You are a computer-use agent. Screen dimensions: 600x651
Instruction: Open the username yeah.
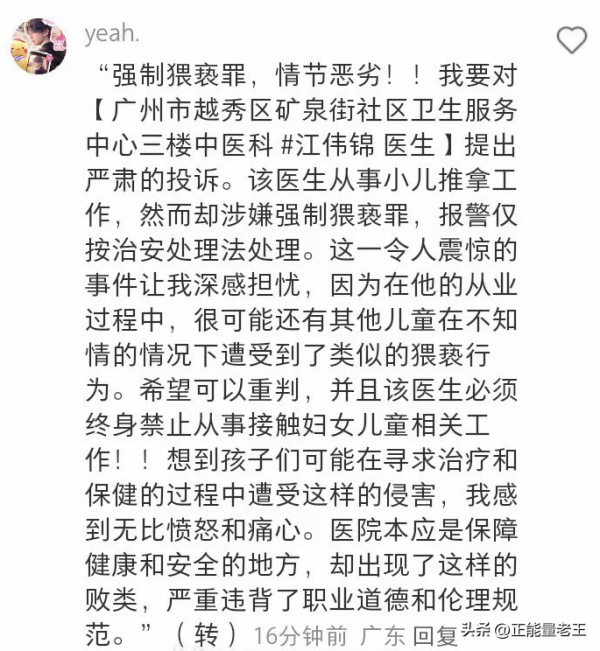pyautogui.click(x=112, y=33)
